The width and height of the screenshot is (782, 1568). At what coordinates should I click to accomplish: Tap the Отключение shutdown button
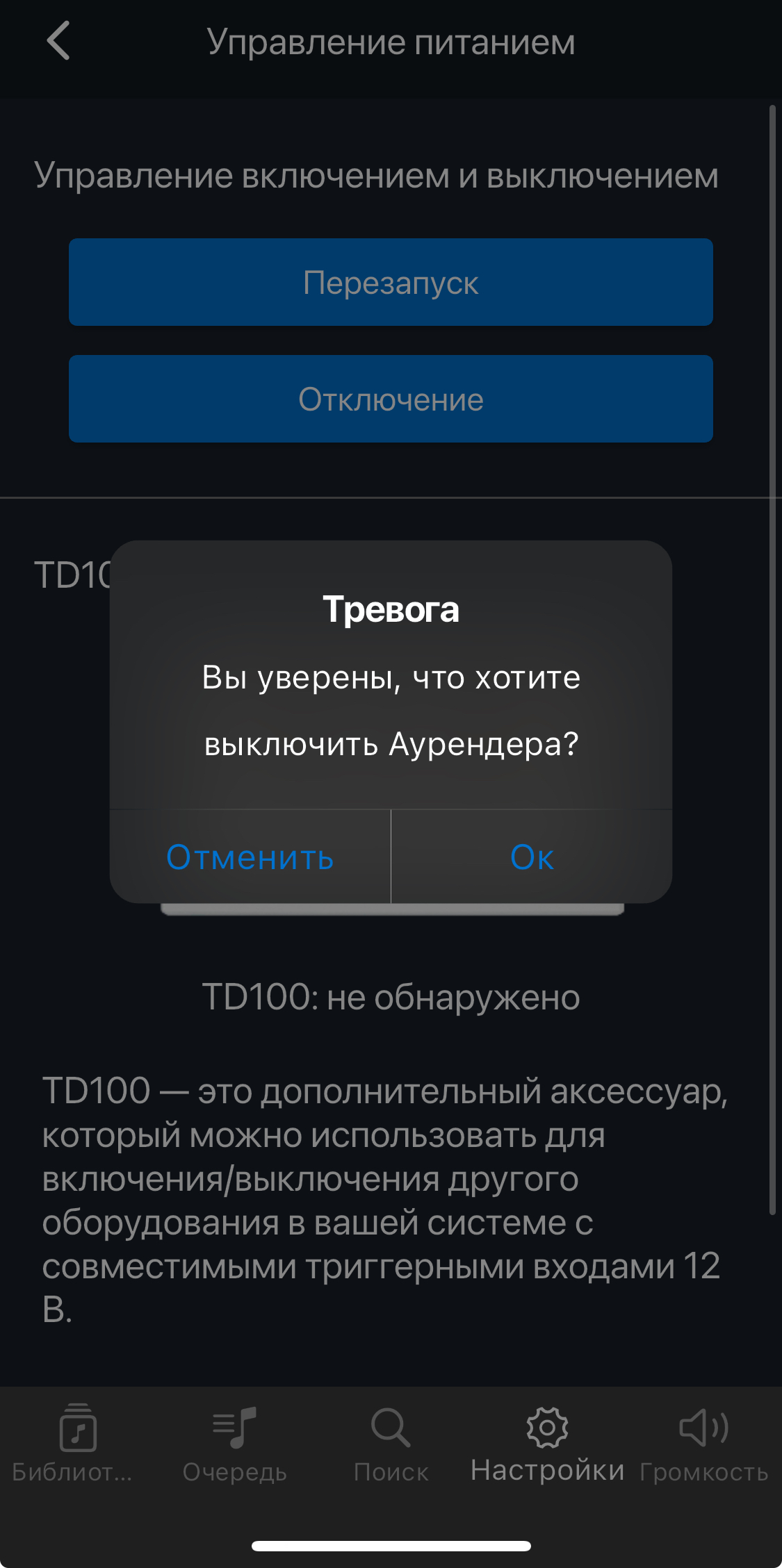click(x=391, y=399)
